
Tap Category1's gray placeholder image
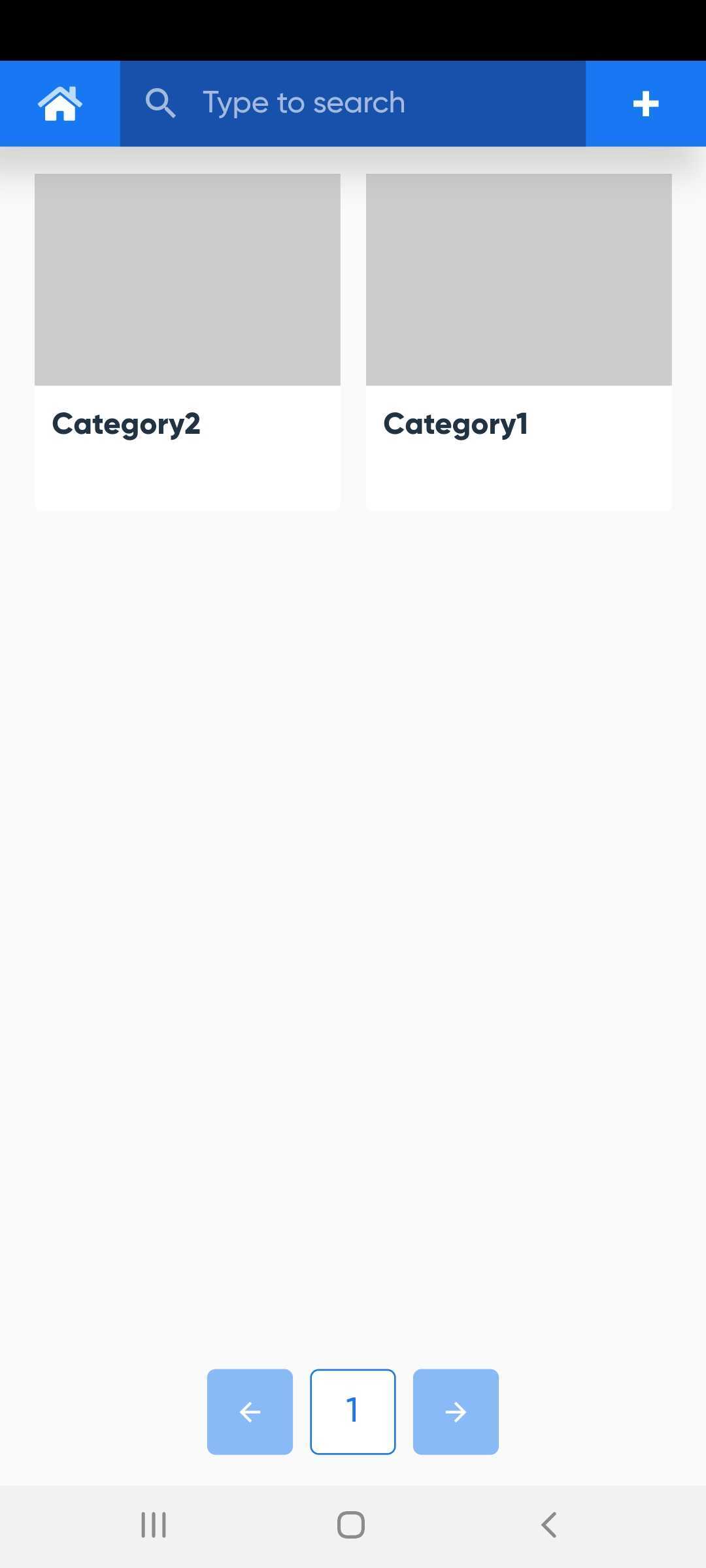pos(519,279)
